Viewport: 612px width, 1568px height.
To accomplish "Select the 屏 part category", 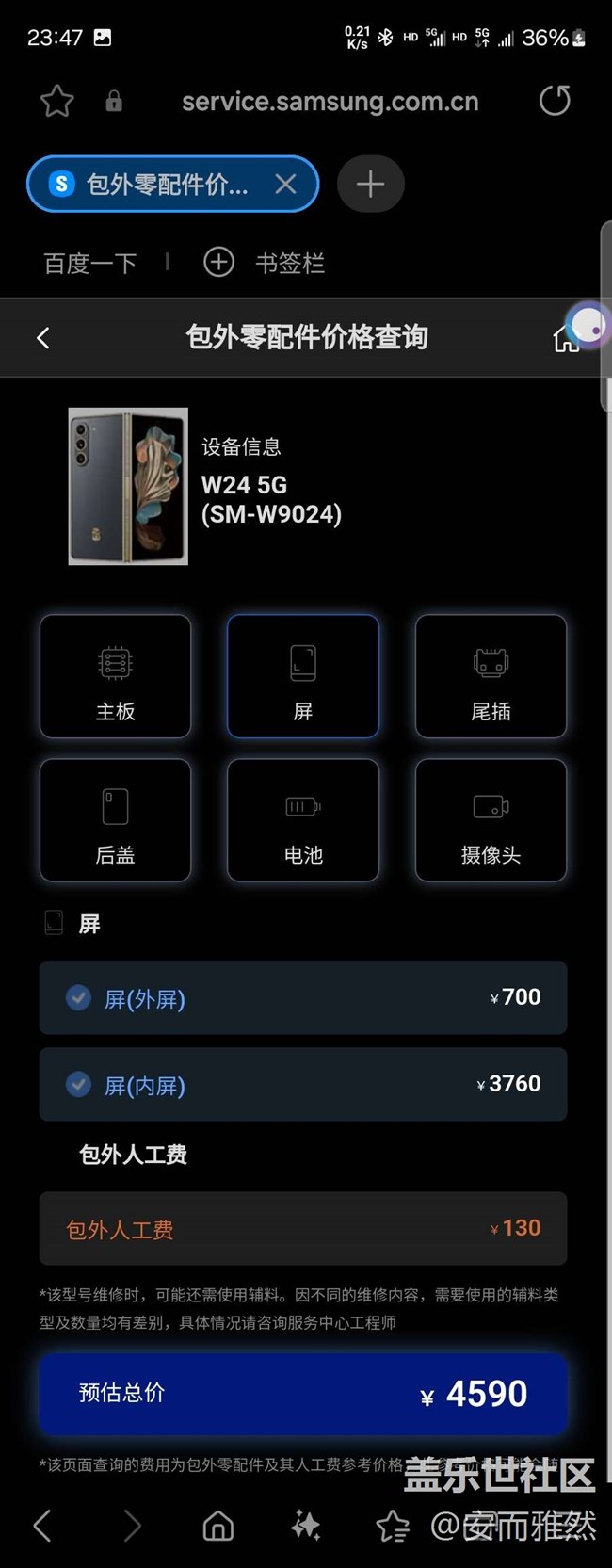I will click(x=303, y=676).
